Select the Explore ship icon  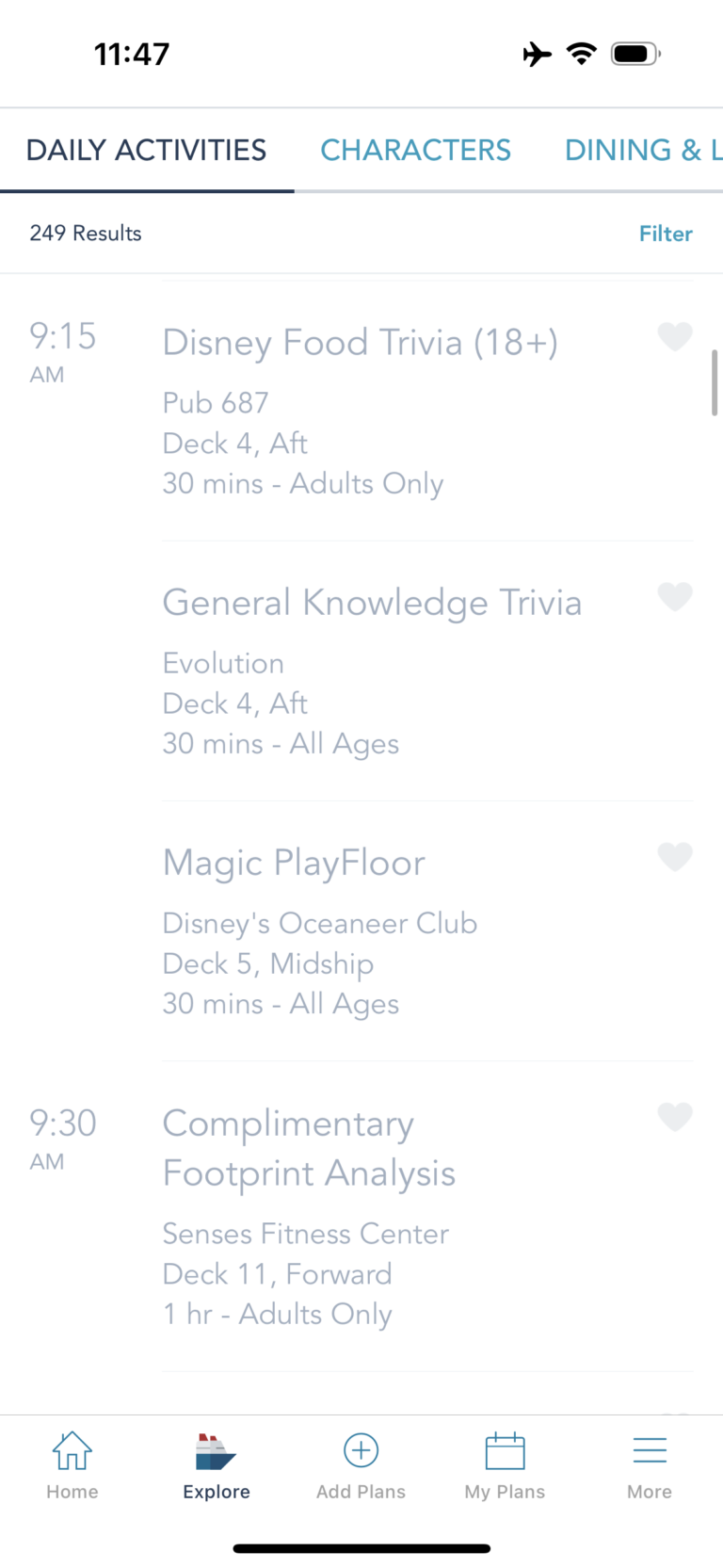pyautogui.click(x=216, y=1463)
